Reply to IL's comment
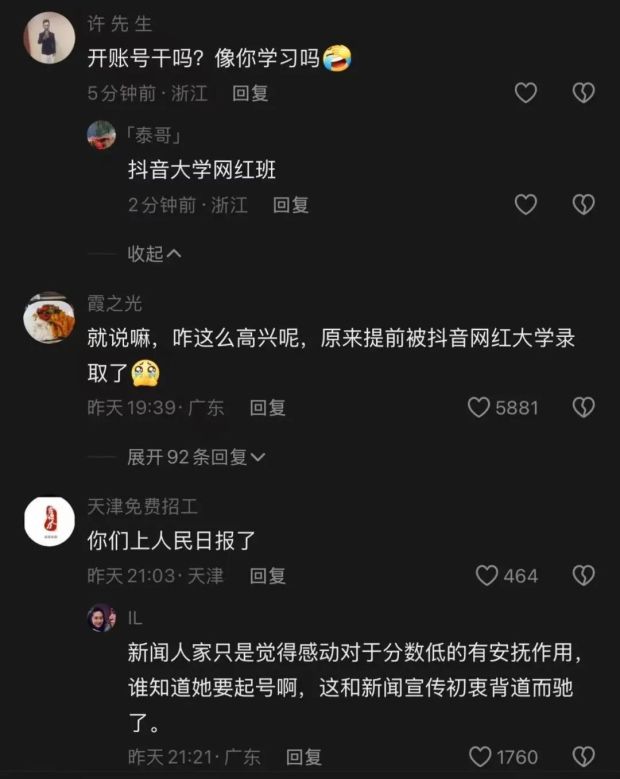 pyautogui.click(x=304, y=757)
